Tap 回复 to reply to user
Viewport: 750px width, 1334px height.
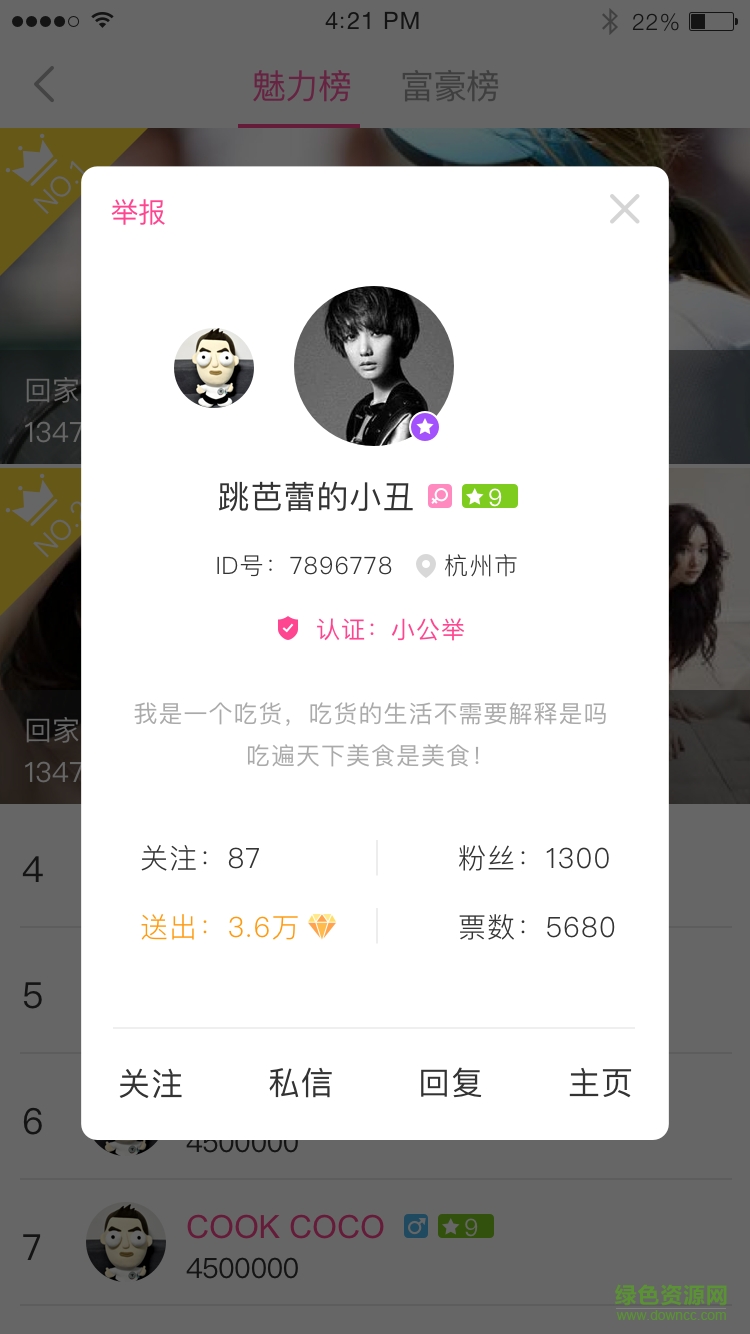tap(450, 1083)
